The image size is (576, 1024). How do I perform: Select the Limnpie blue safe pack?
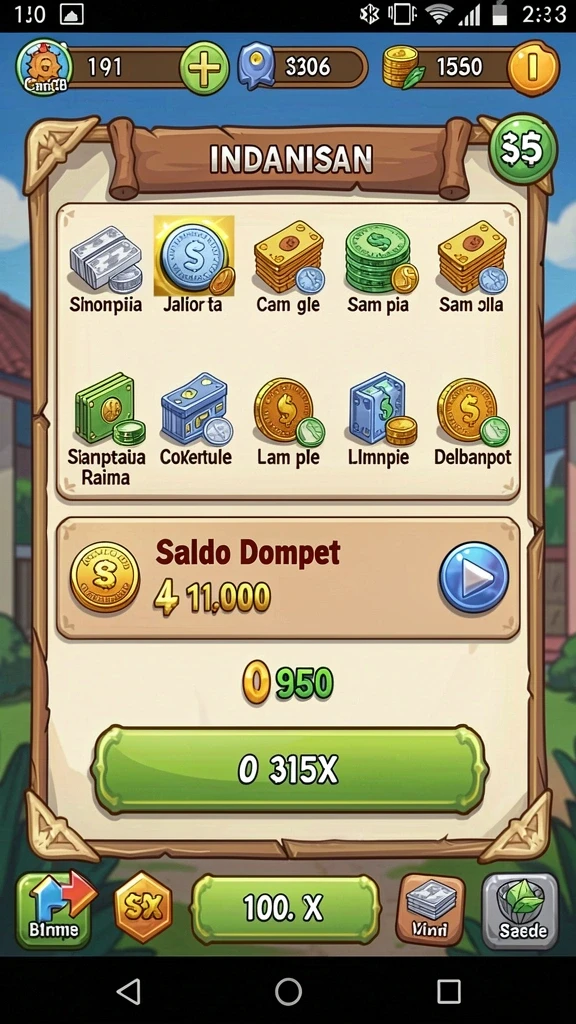pos(380,419)
